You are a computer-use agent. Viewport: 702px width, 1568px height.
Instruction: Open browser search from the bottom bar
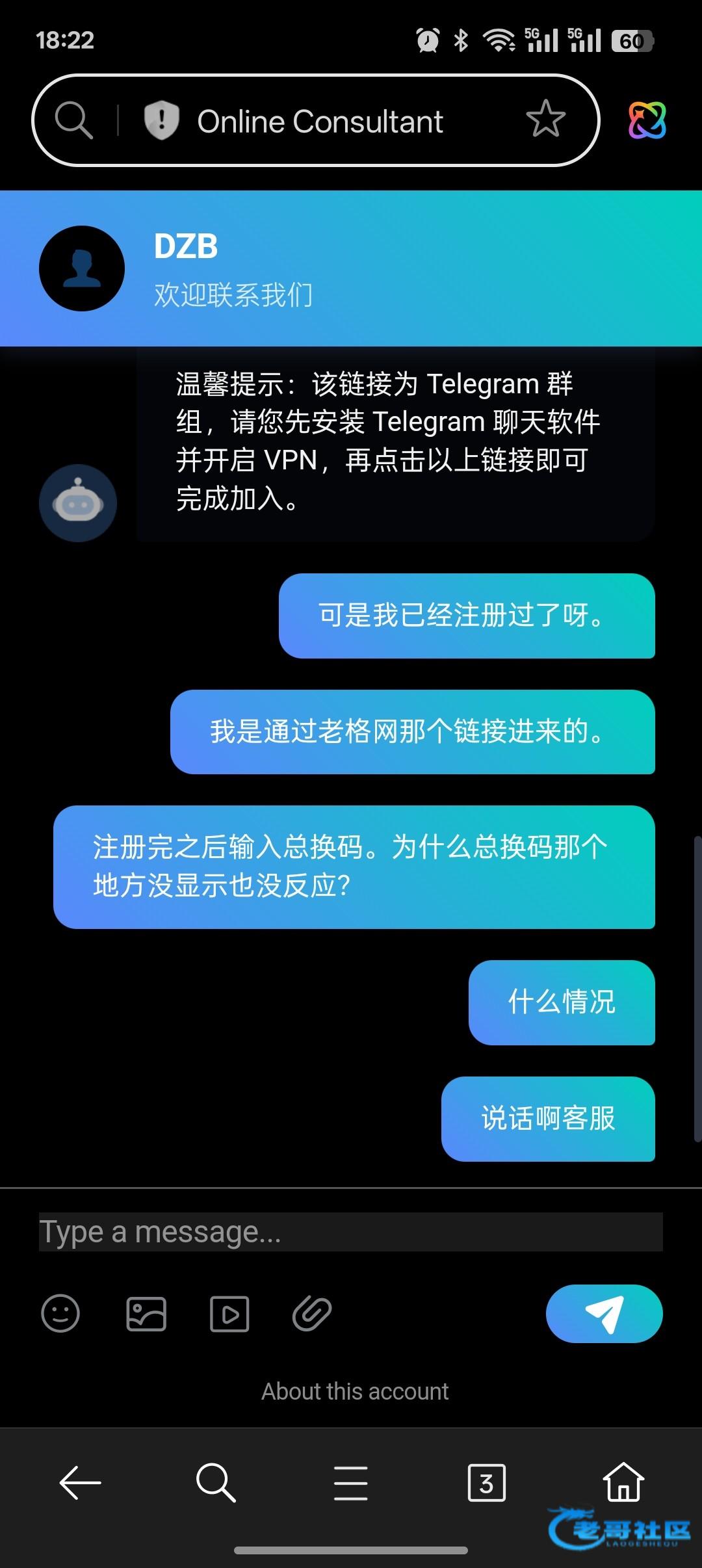[215, 1483]
